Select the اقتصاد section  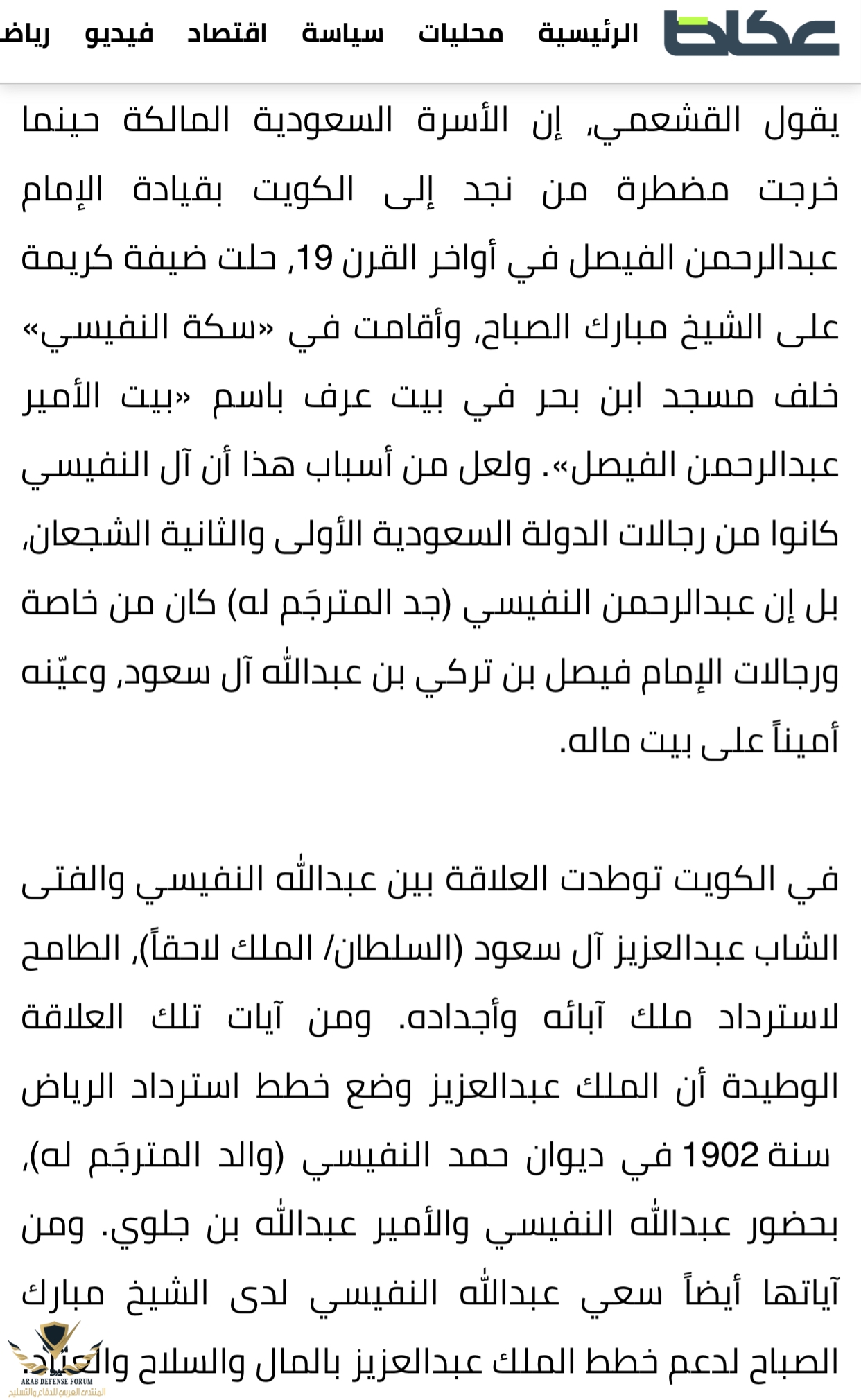pos(227,33)
